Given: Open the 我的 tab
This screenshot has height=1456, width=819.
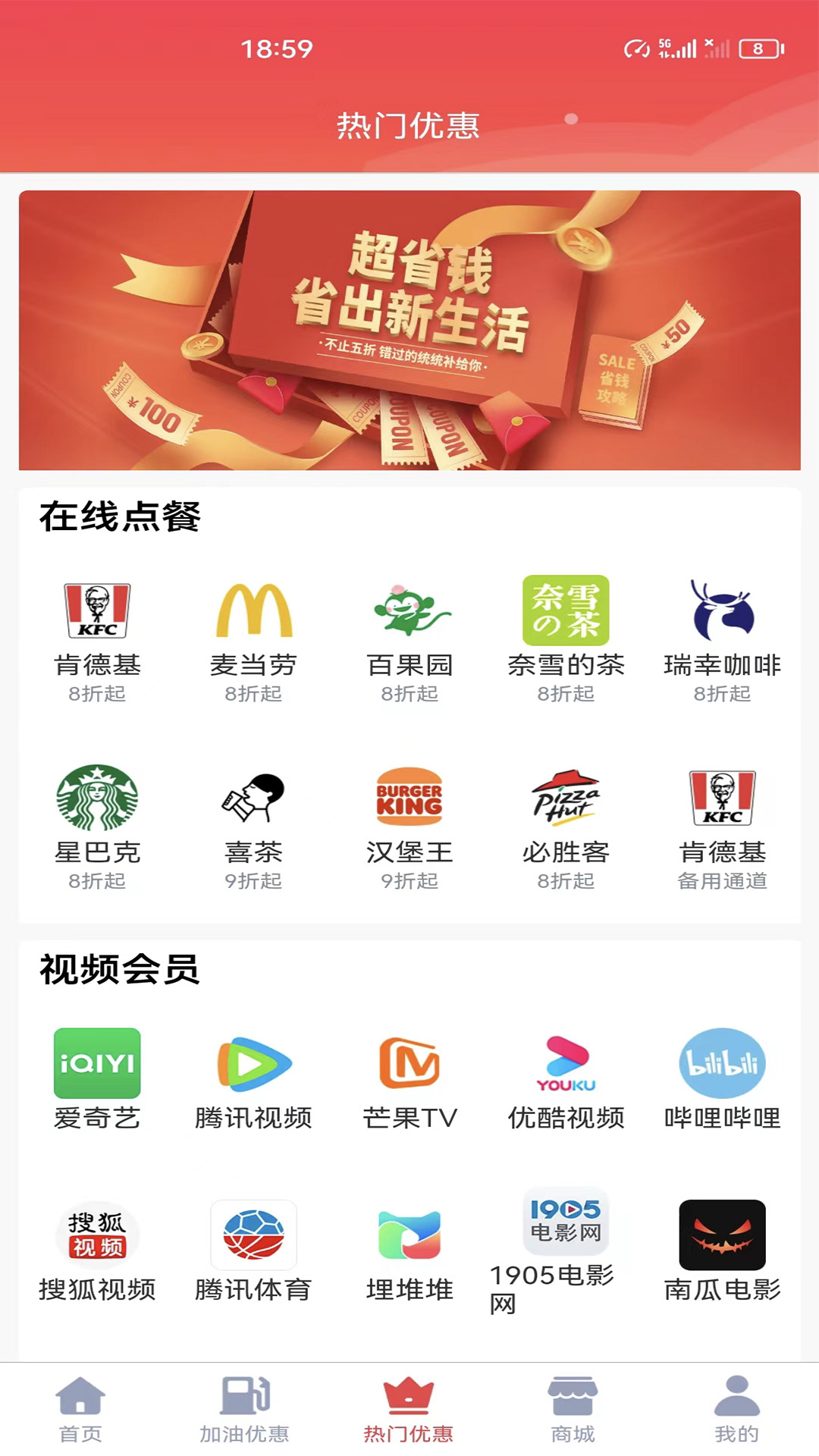Looking at the screenshot, I should pos(736,1410).
